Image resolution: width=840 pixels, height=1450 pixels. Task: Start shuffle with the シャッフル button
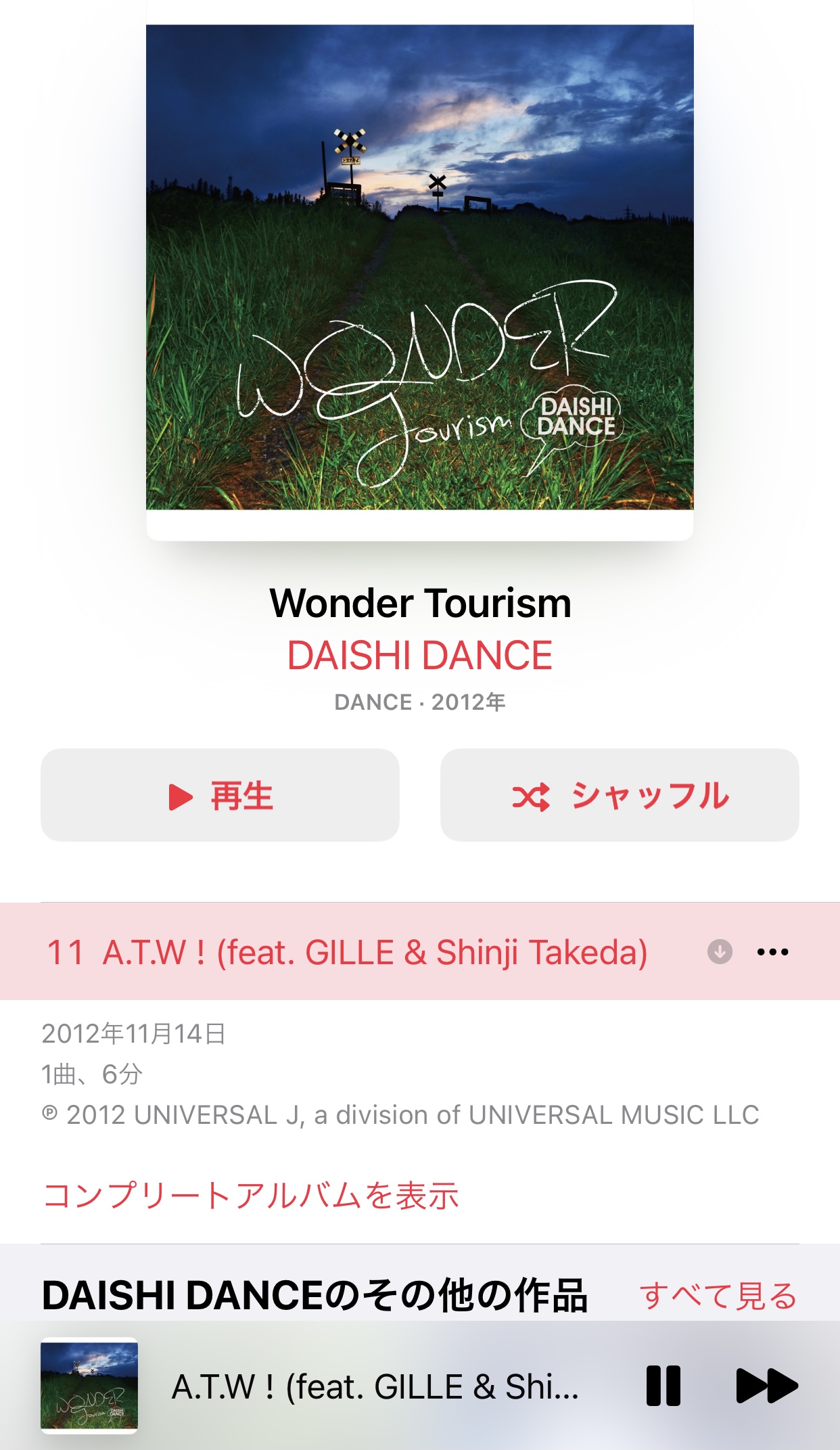(x=620, y=795)
